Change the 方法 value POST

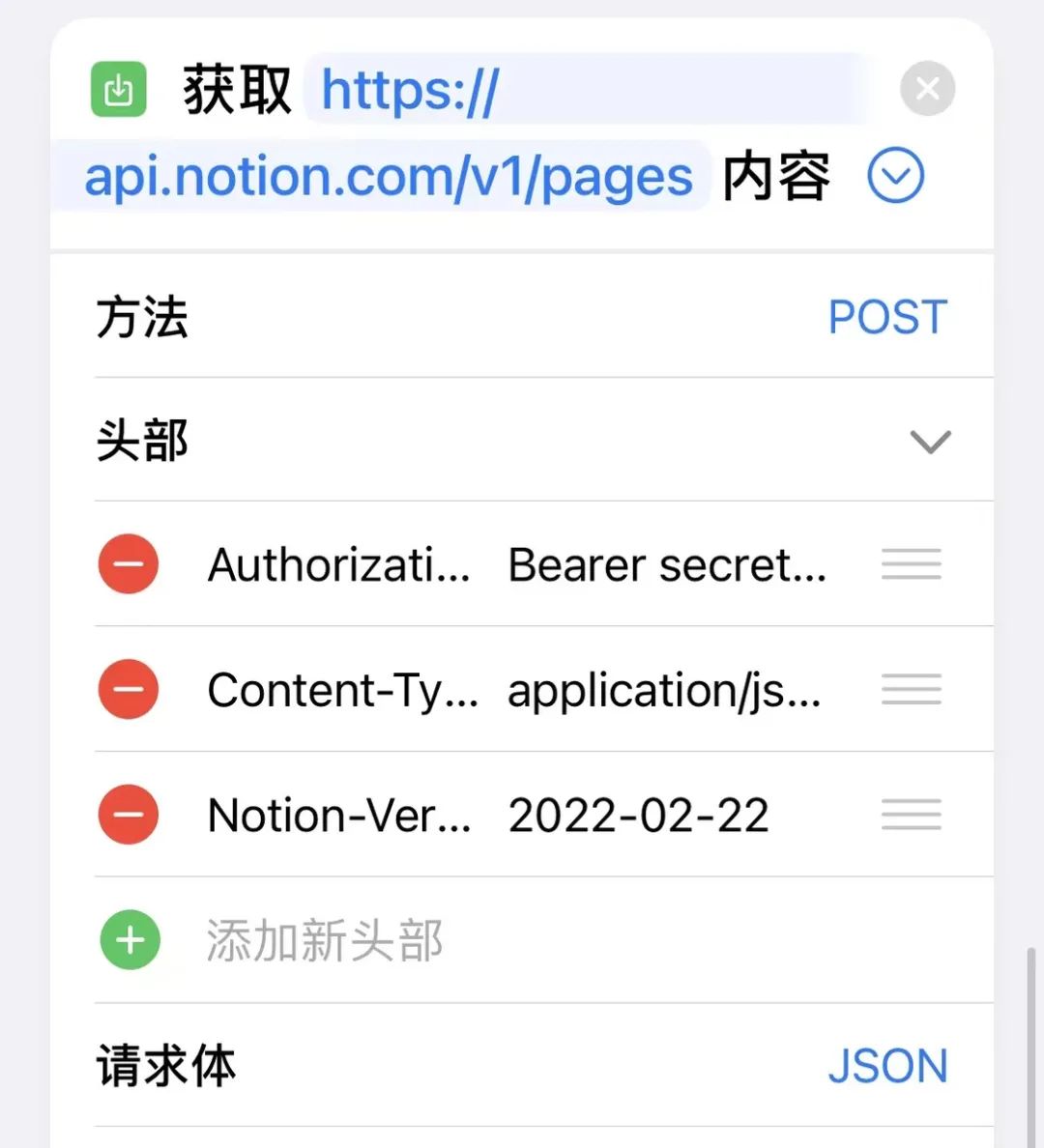(x=886, y=317)
